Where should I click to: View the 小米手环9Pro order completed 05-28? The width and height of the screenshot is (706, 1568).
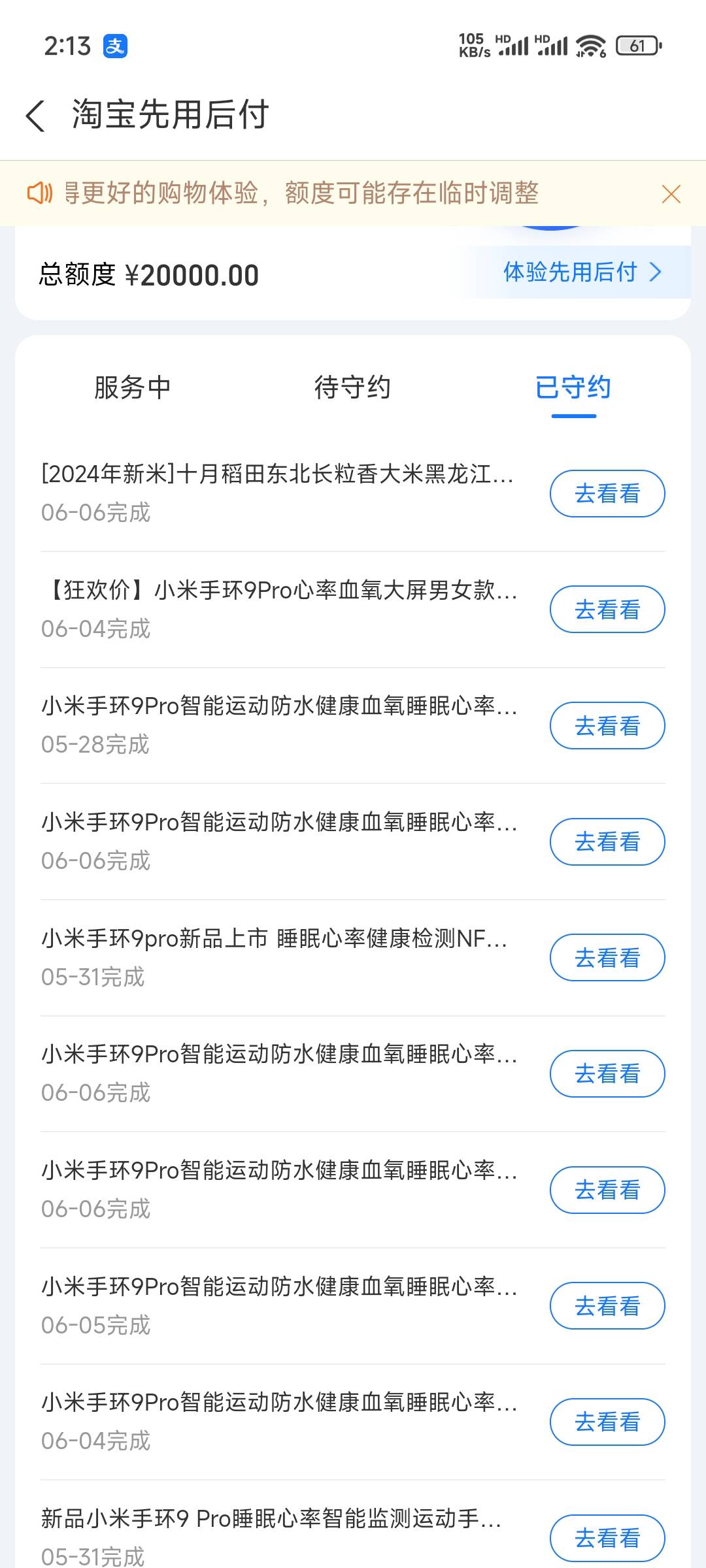607,725
